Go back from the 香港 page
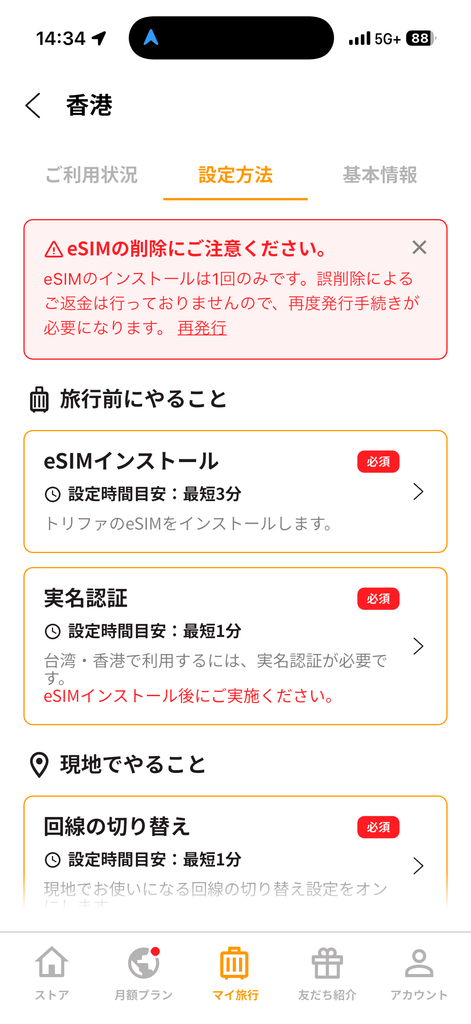The width and height of the screenshot is (471, 1024). pos(33,106)
